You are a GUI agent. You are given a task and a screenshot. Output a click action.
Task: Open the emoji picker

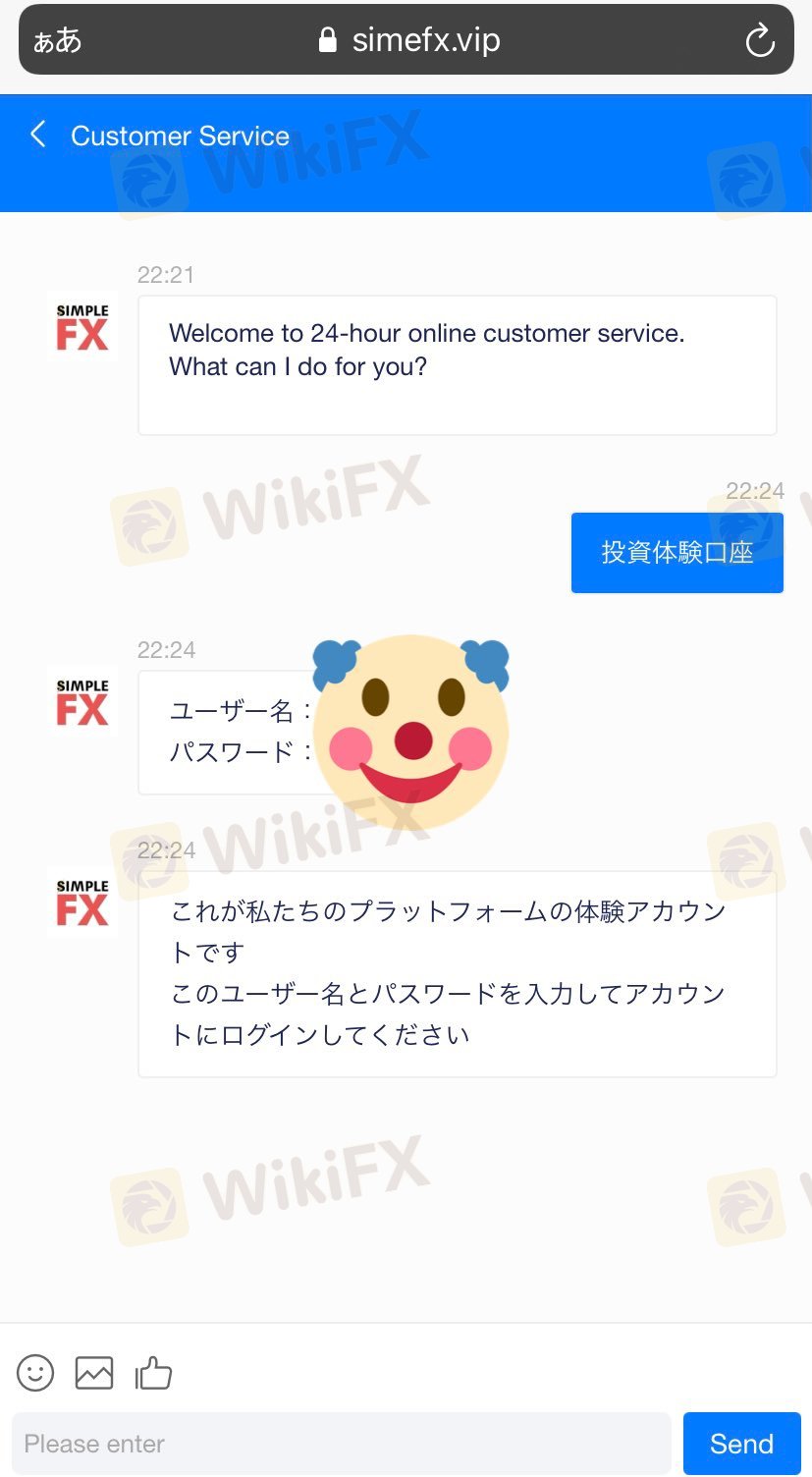35,1372
